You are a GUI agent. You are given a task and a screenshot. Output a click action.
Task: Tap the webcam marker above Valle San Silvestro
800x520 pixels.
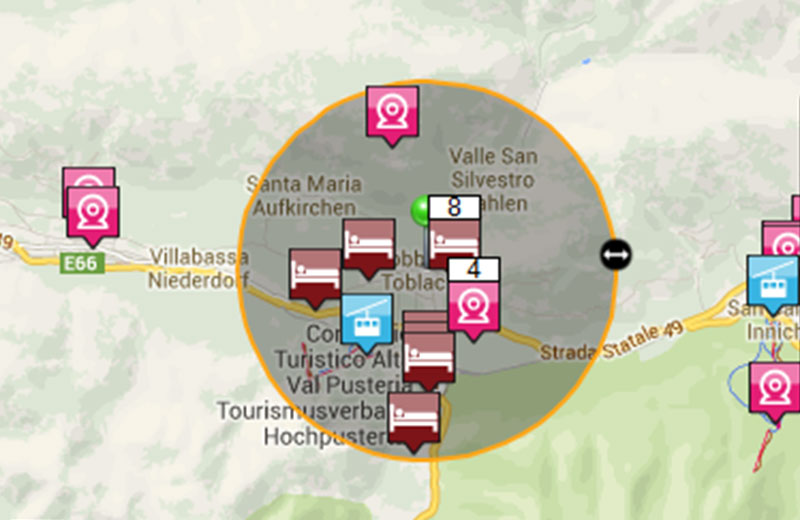392,111
